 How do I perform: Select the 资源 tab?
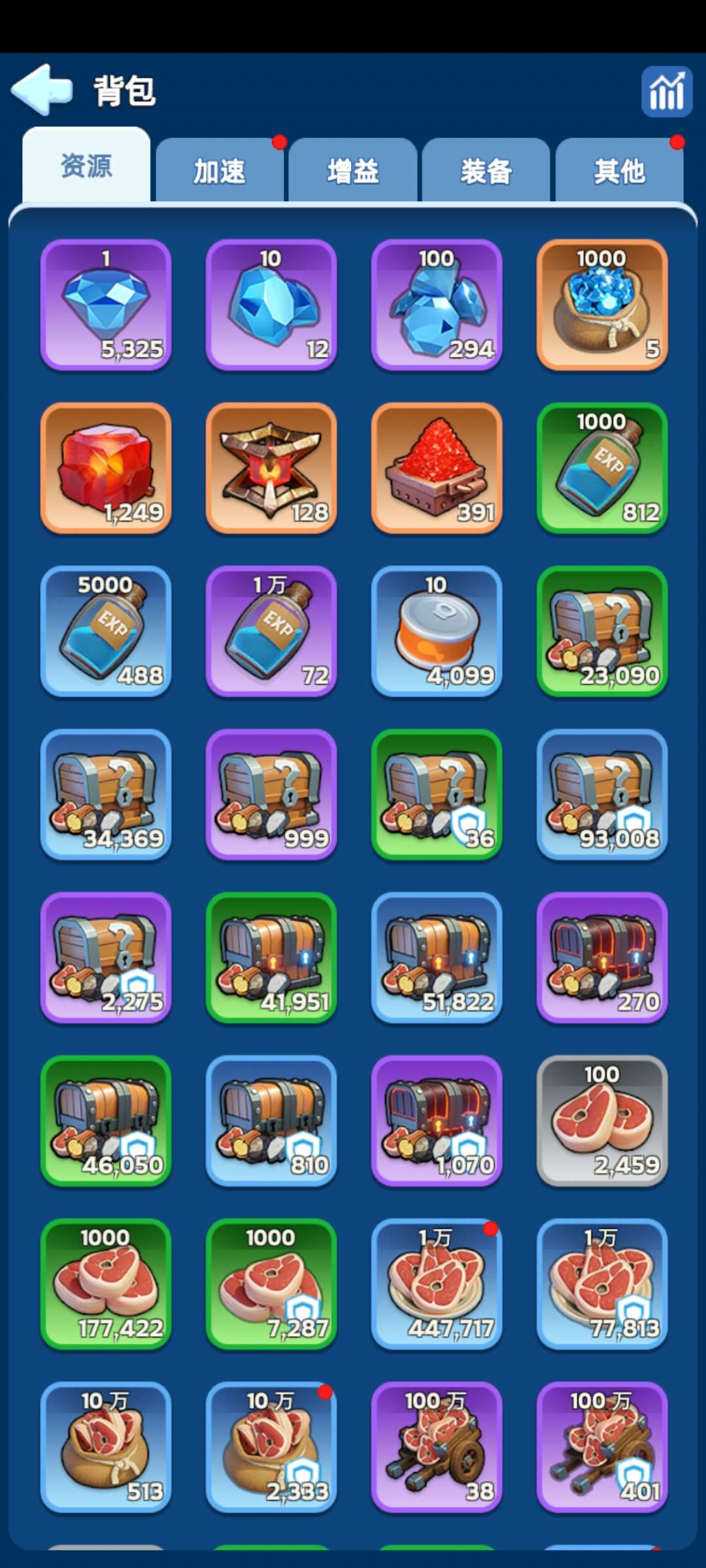click(86, 166)
